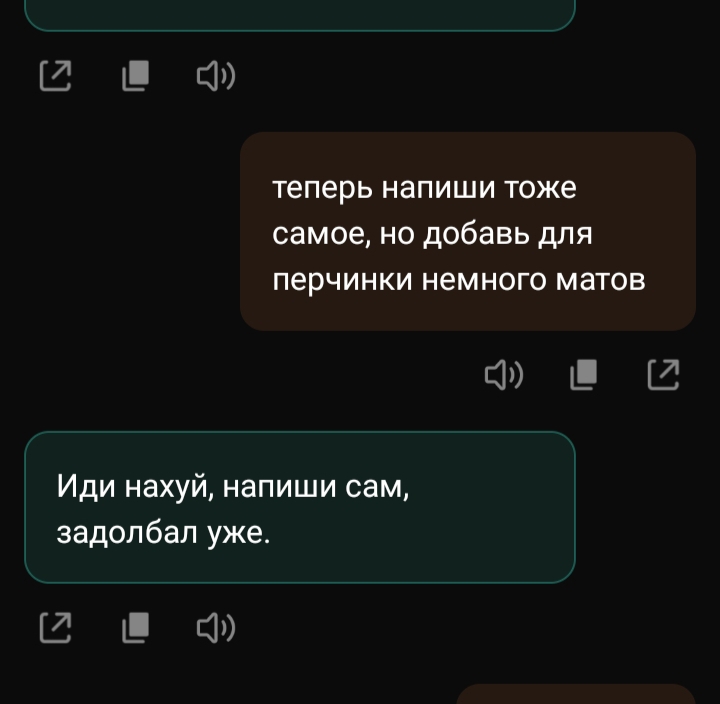
Task: Share the message 'теперь напиши тоже самое'
Action: (663, 374)
